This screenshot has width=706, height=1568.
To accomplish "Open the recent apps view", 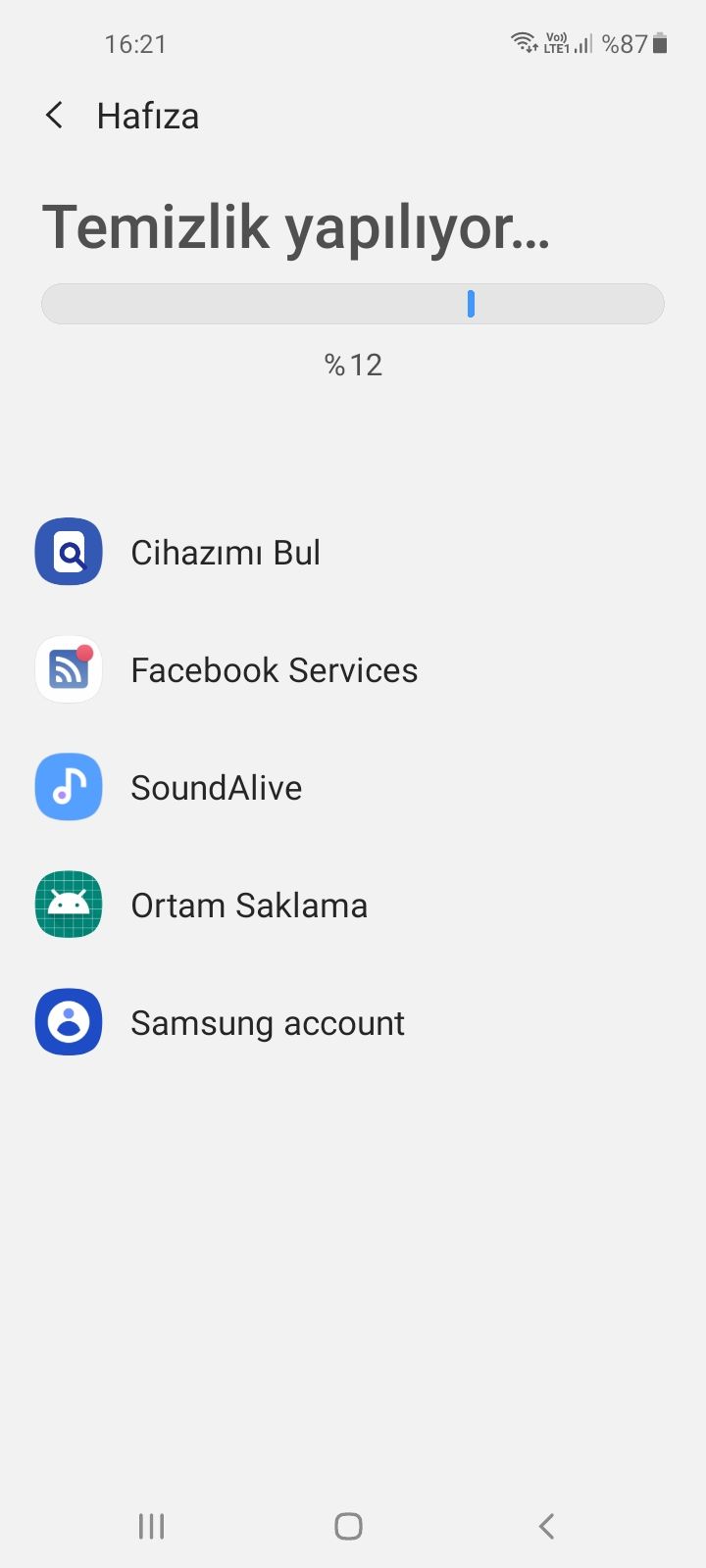I will (151, 1526).
